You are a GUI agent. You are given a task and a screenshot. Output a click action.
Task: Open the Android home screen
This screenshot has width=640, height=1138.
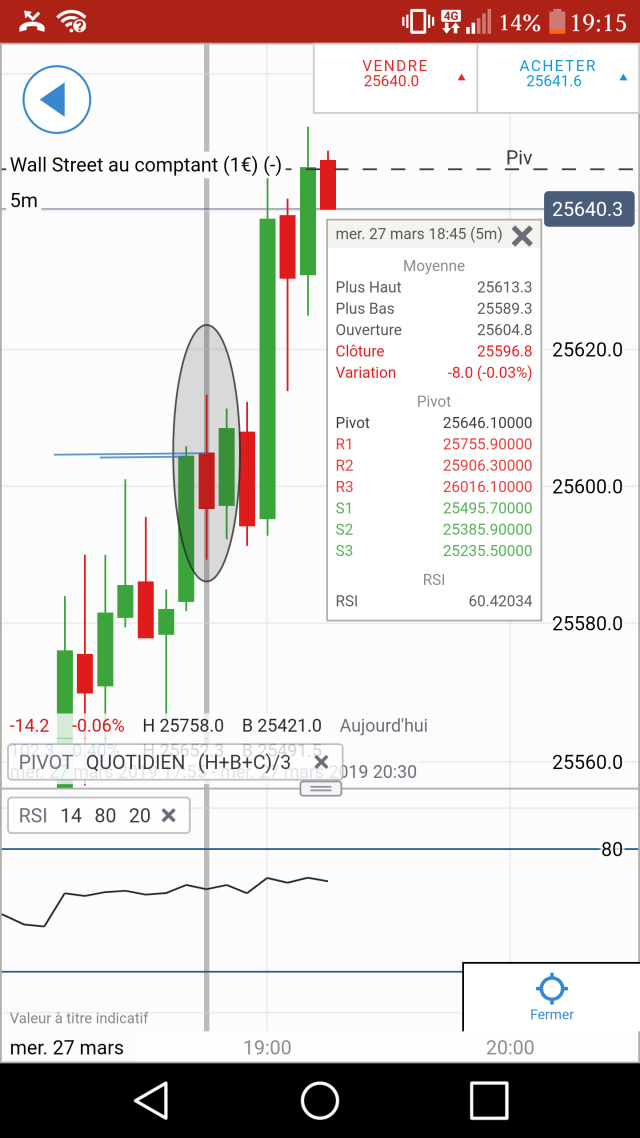[320, 1100]
